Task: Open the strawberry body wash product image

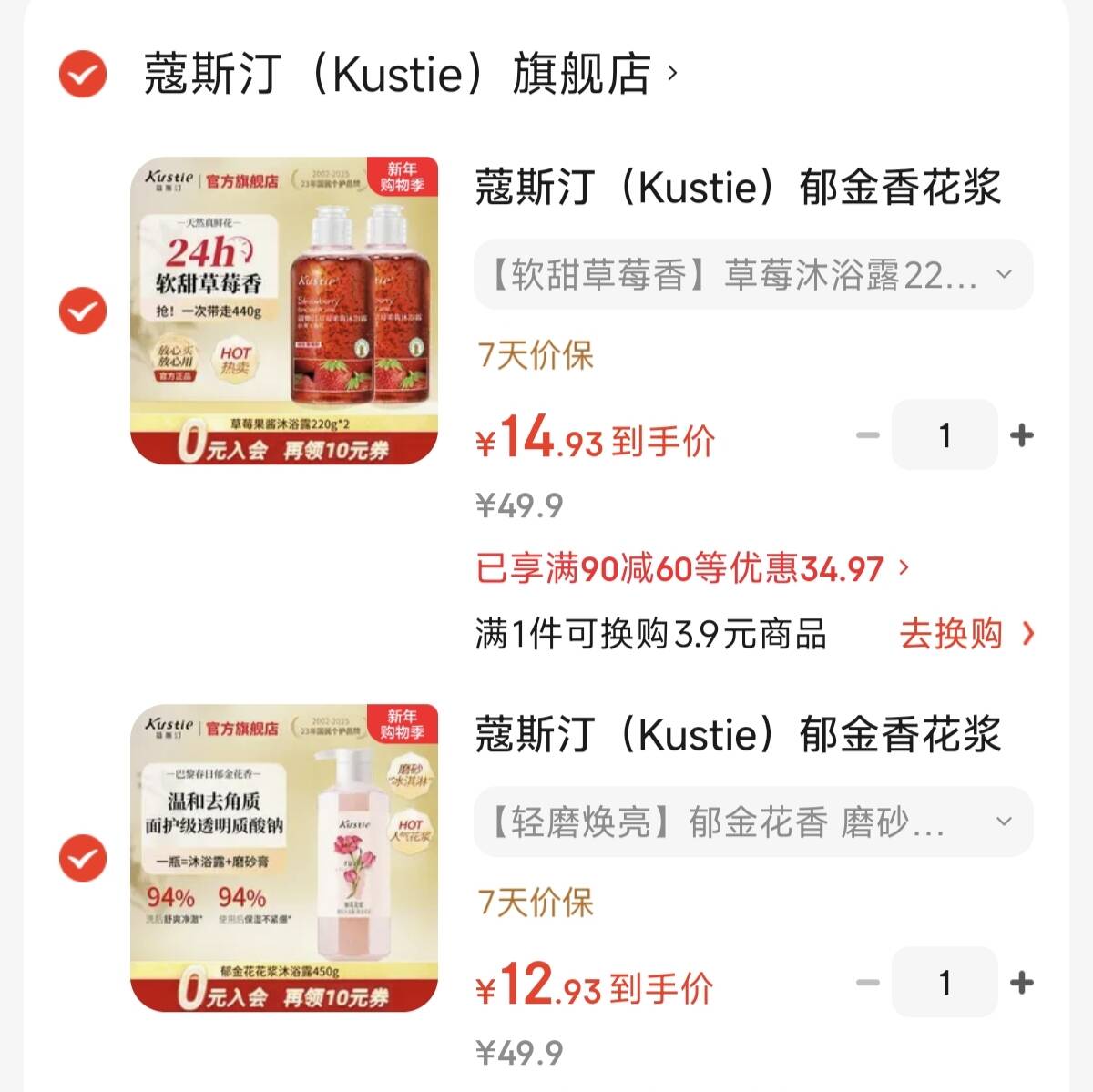Action: pyautogui.click(x=284, y=311)
